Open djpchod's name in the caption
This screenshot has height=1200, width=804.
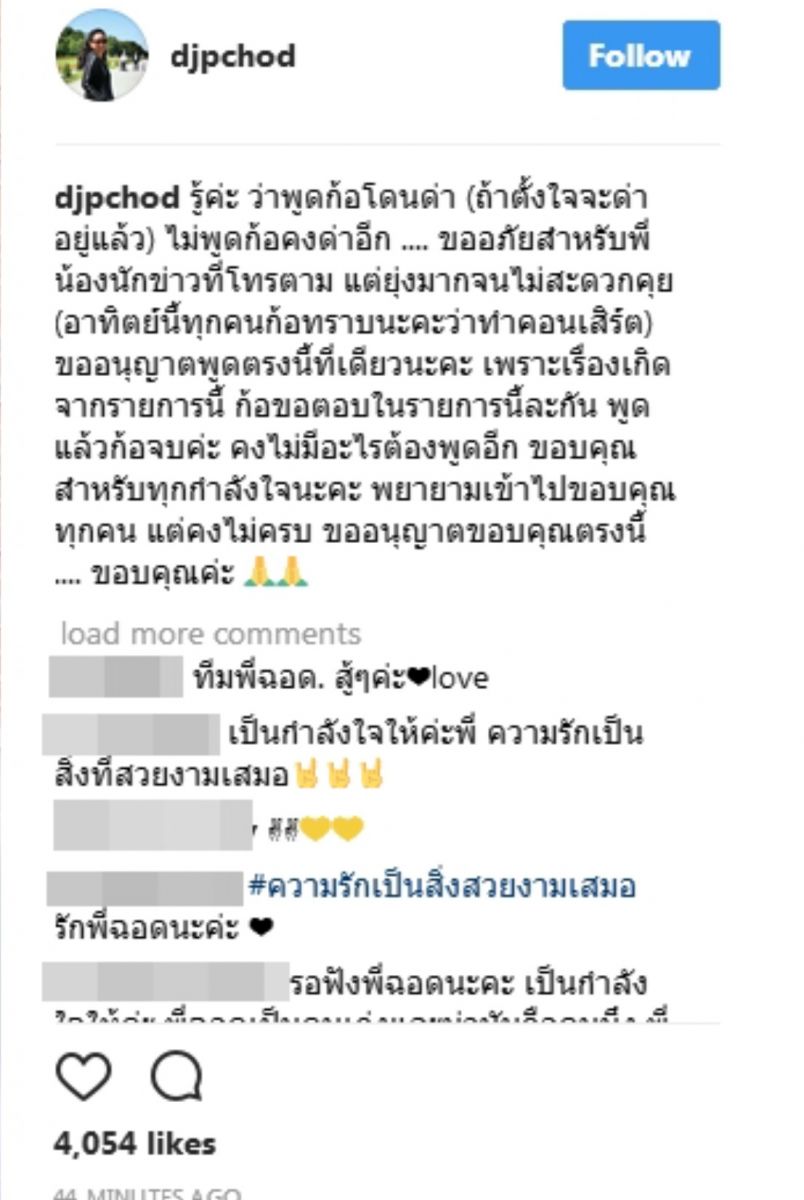[116, 197]
